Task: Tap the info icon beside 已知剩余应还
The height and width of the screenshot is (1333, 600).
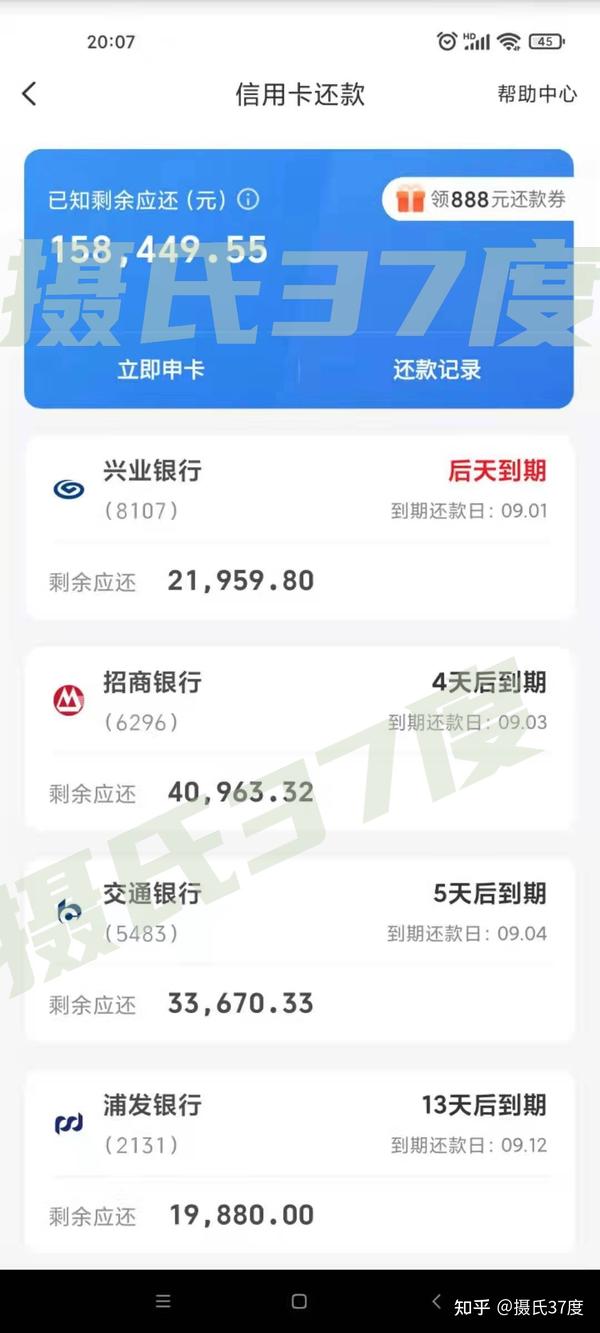Action: 248,199
